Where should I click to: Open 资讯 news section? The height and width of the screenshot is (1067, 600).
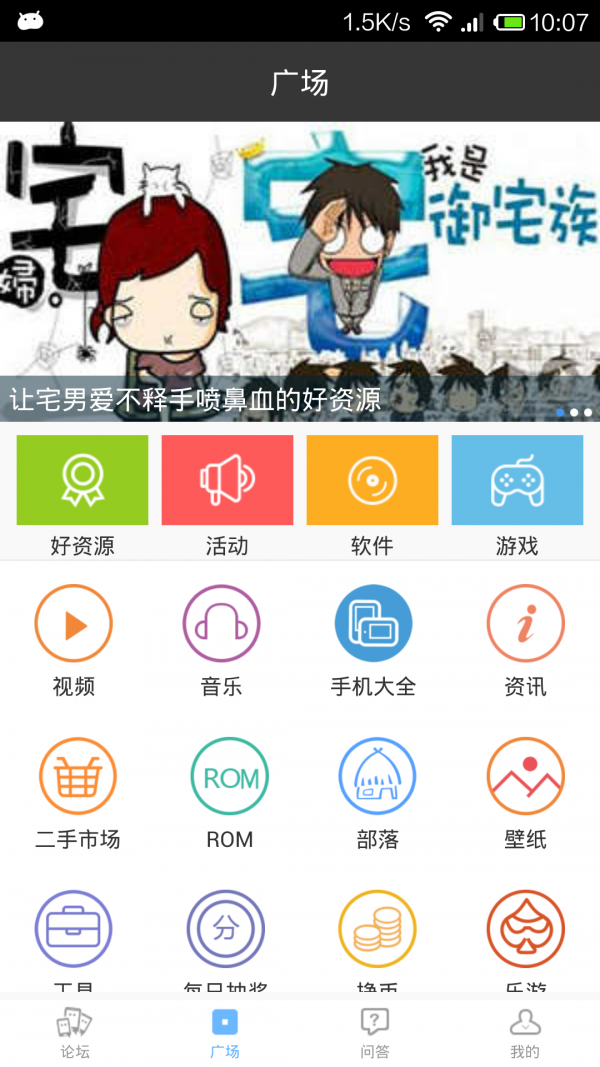pos(525,624)
